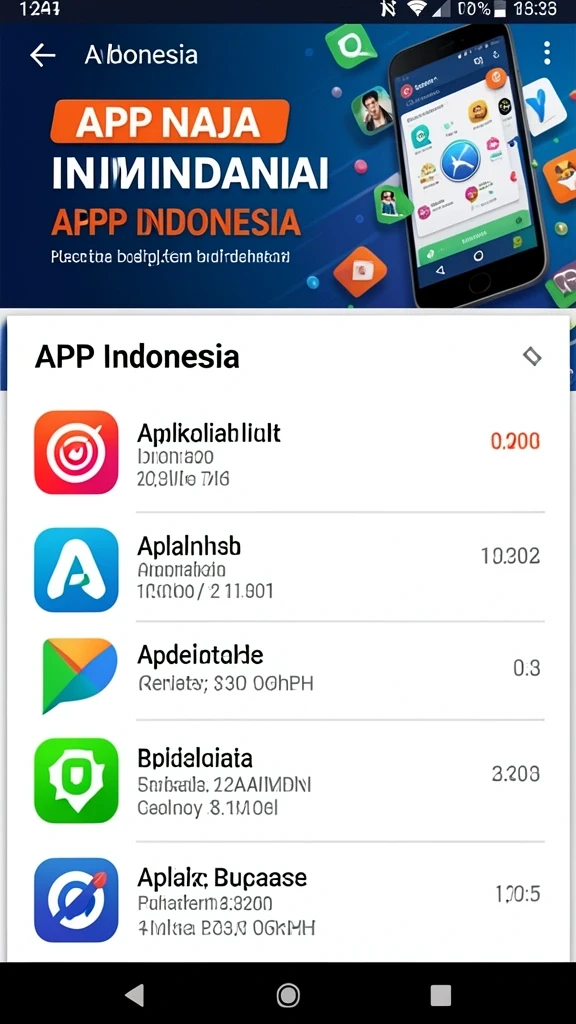Open the Bpidalaiata app row
The width and height of the screenshot is (576, 1024).
(x=288, y=781)
